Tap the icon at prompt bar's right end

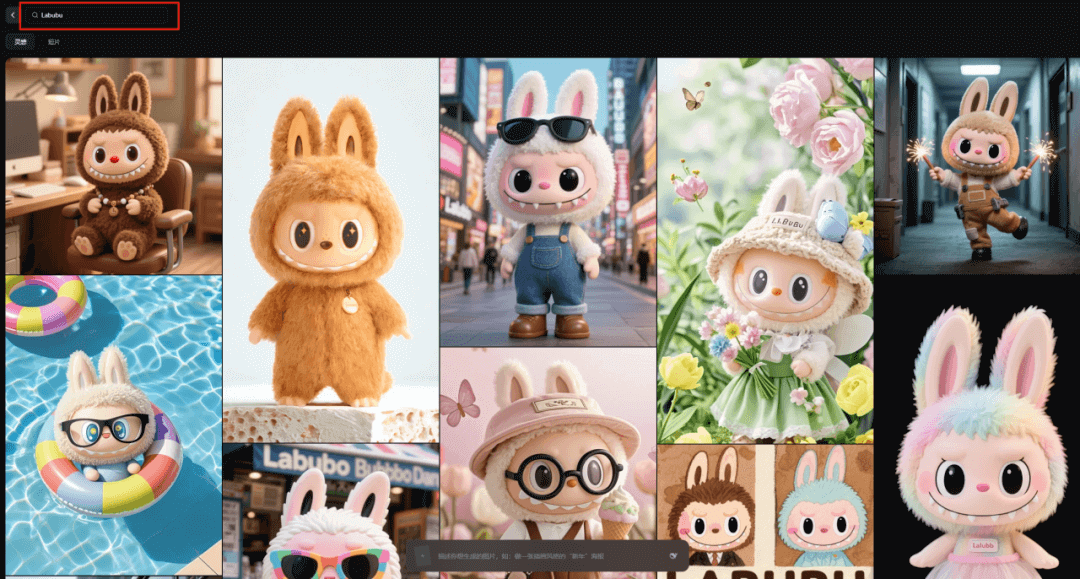pyautogui.click(x=673, y=555)
